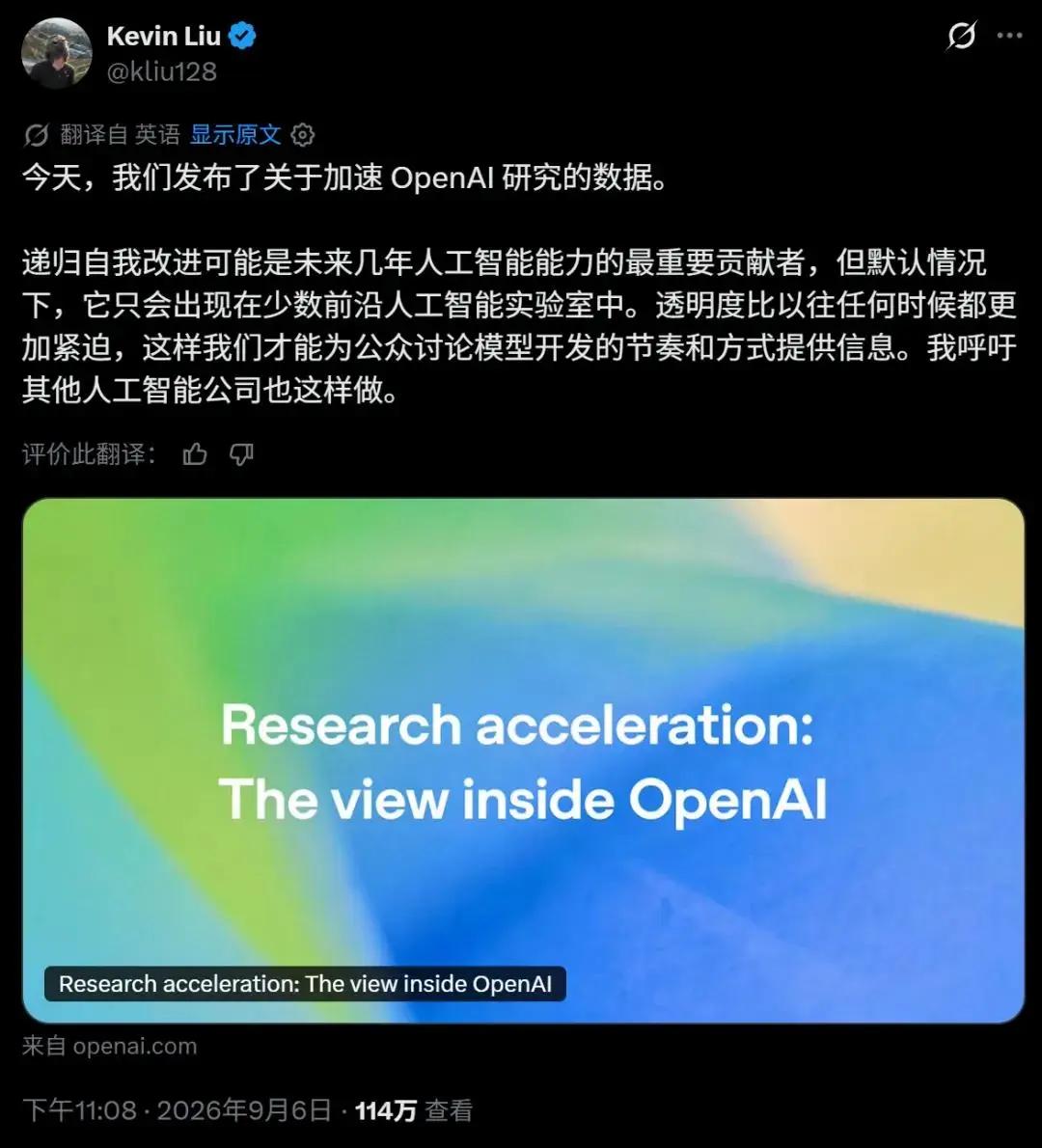This screenshot has width=1042, height=1148.
Task: Open the three-dot overflow menu
Action: (1010, 35)
